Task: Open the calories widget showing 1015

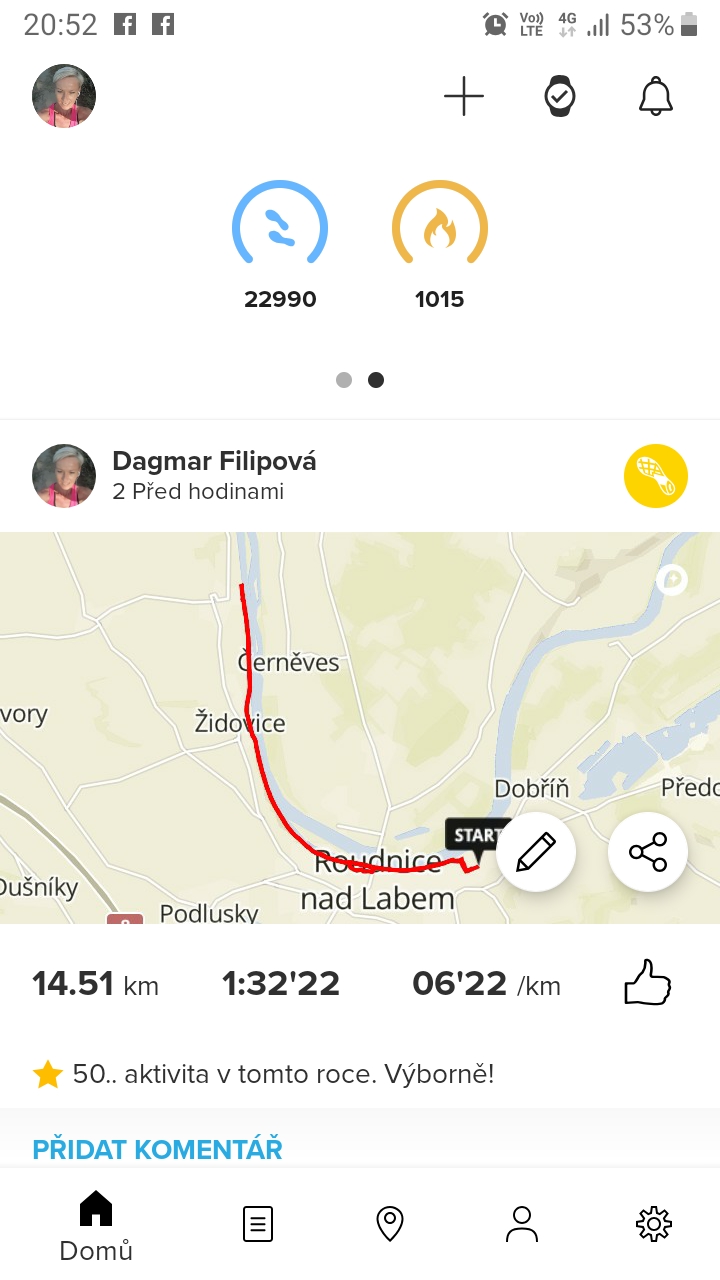Action: [440, 244]
